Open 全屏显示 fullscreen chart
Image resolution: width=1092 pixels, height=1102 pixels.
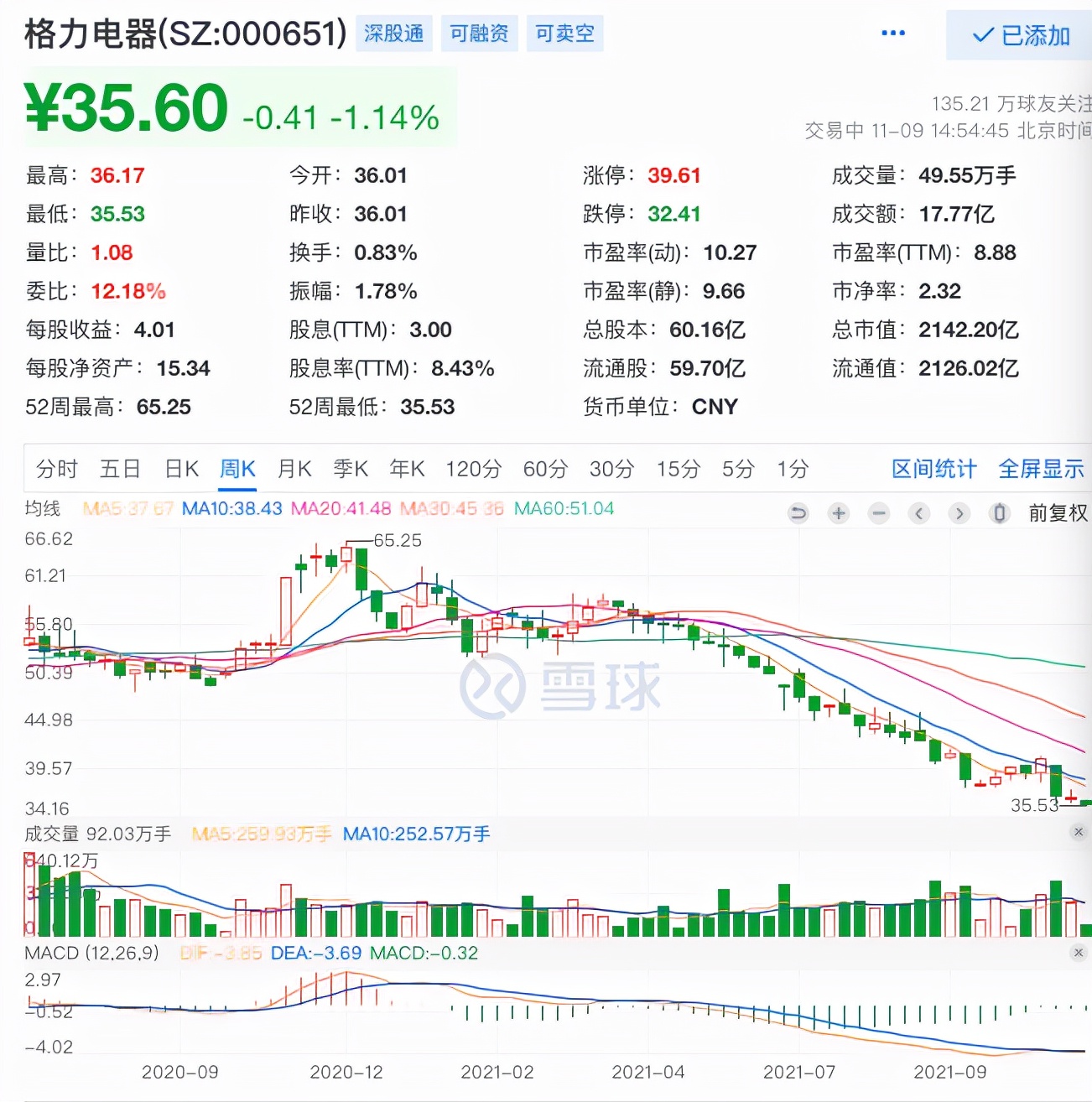(1041, 469)
